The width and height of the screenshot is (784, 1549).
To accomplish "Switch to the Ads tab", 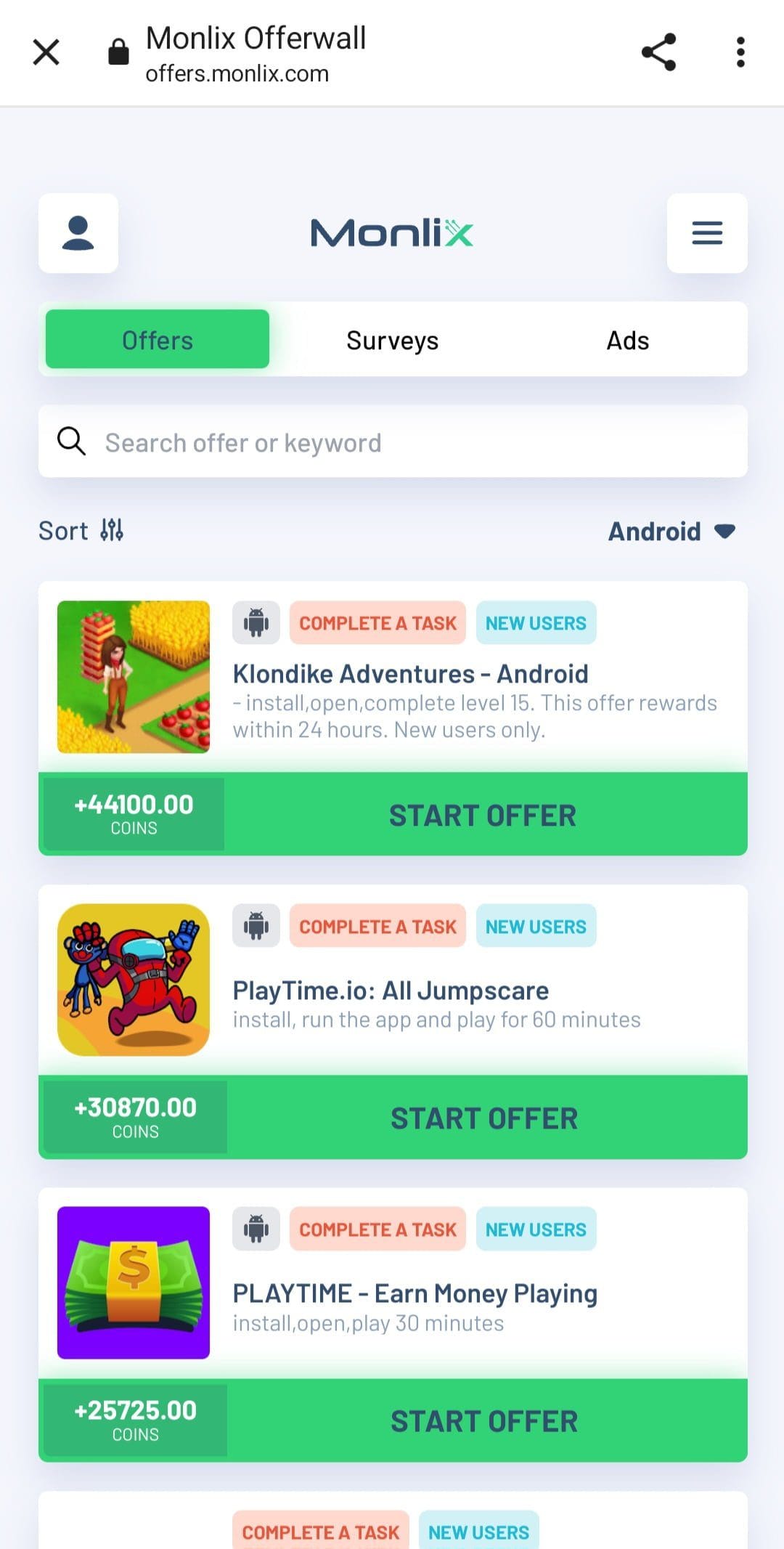I will tap(628, 340).
